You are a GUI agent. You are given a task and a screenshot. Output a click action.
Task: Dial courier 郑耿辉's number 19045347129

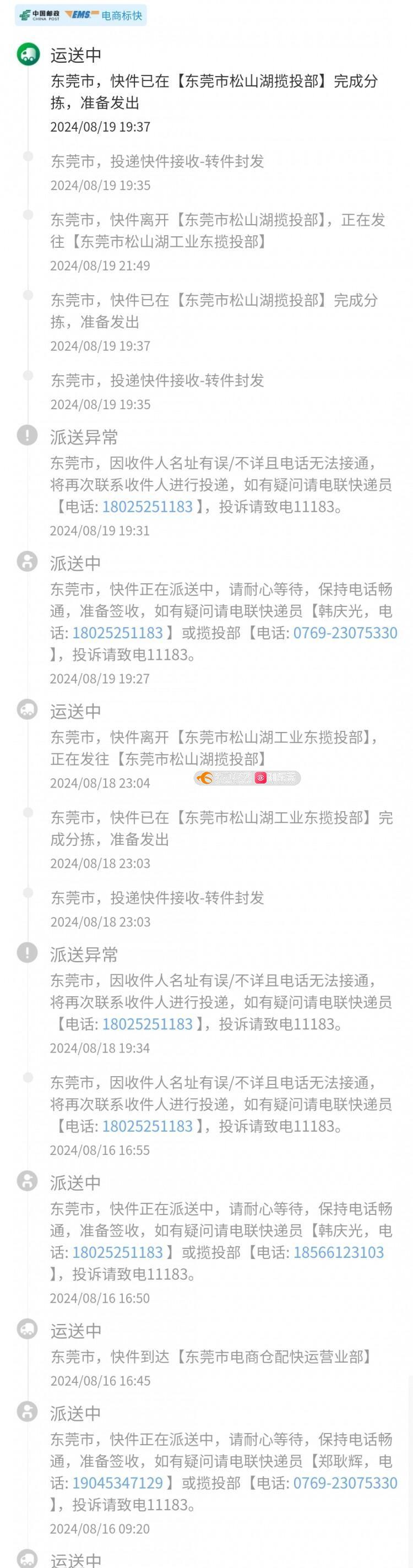click(x=117, y=1483)
